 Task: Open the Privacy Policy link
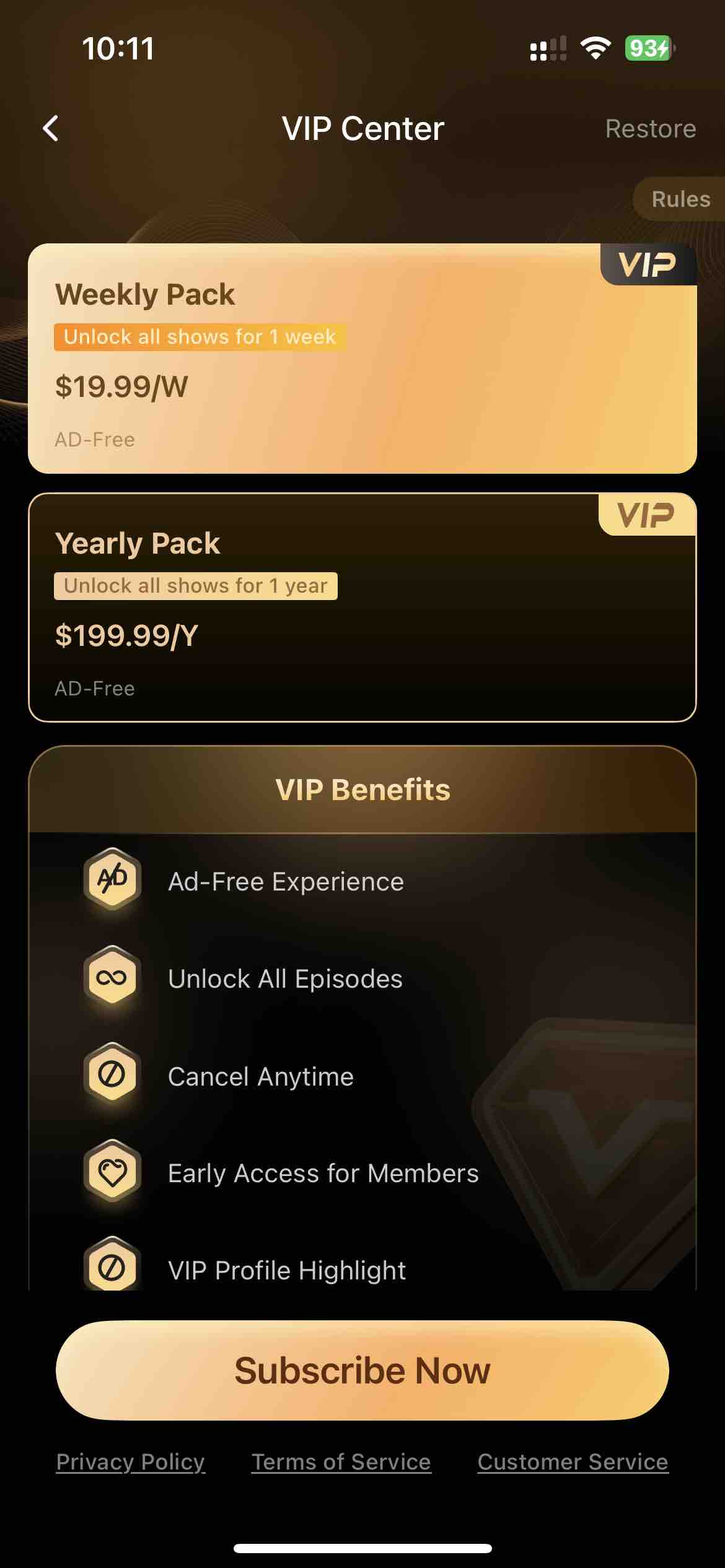click(130, 1461)
